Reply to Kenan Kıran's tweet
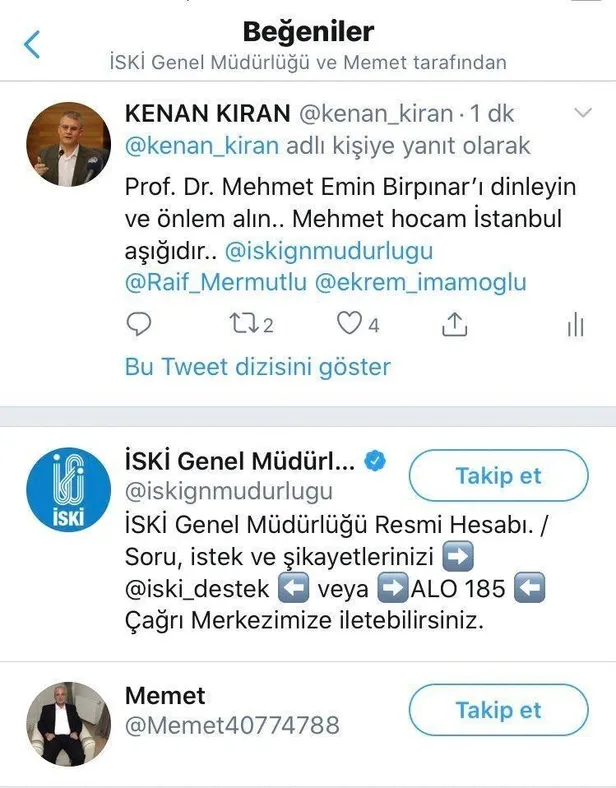This screenshot has width=616, height=788. click(x=140, y=324)
